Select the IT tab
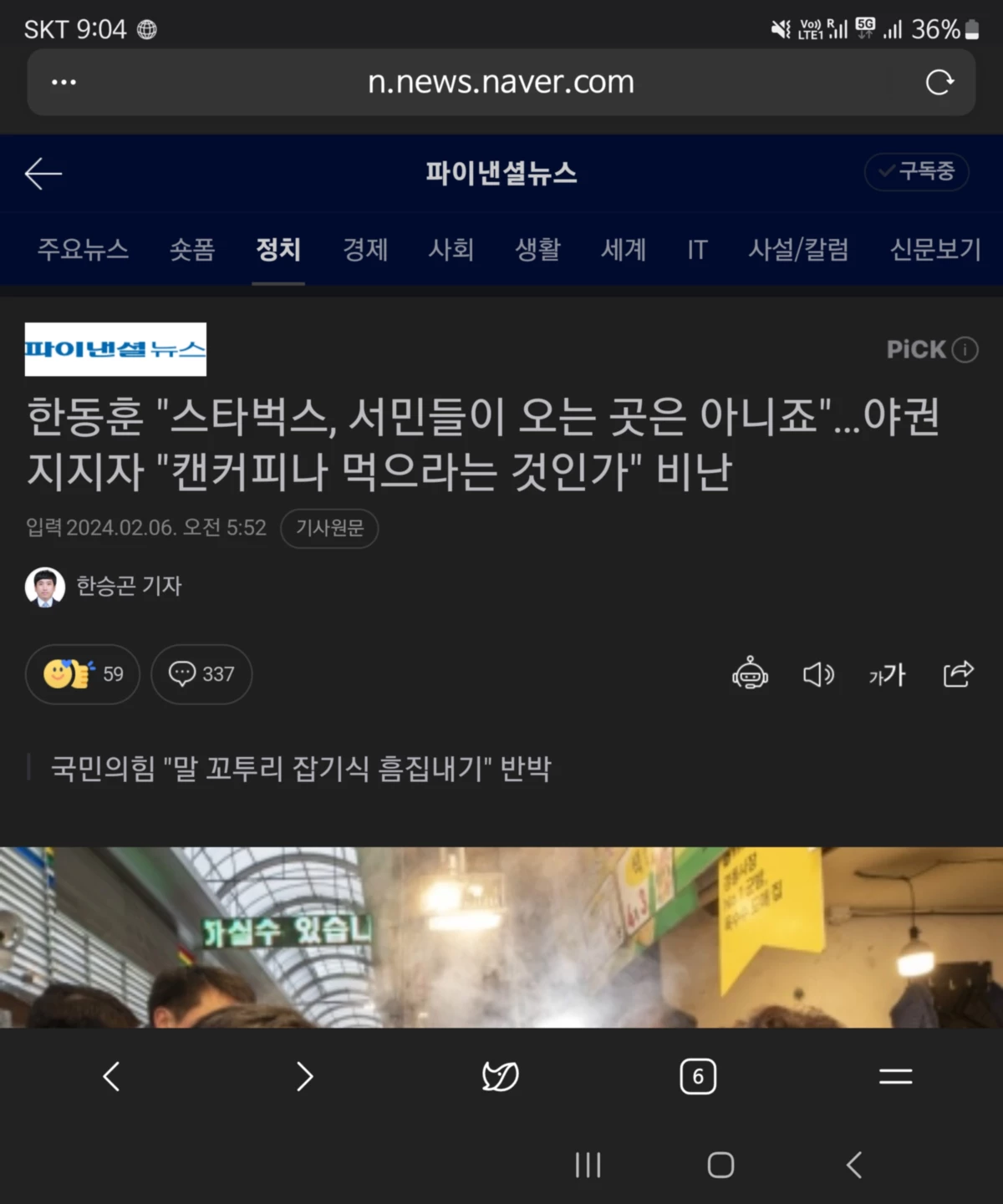Image resolution: width=1003 pixels, height=1204 pixels. [x=697, y=249]
